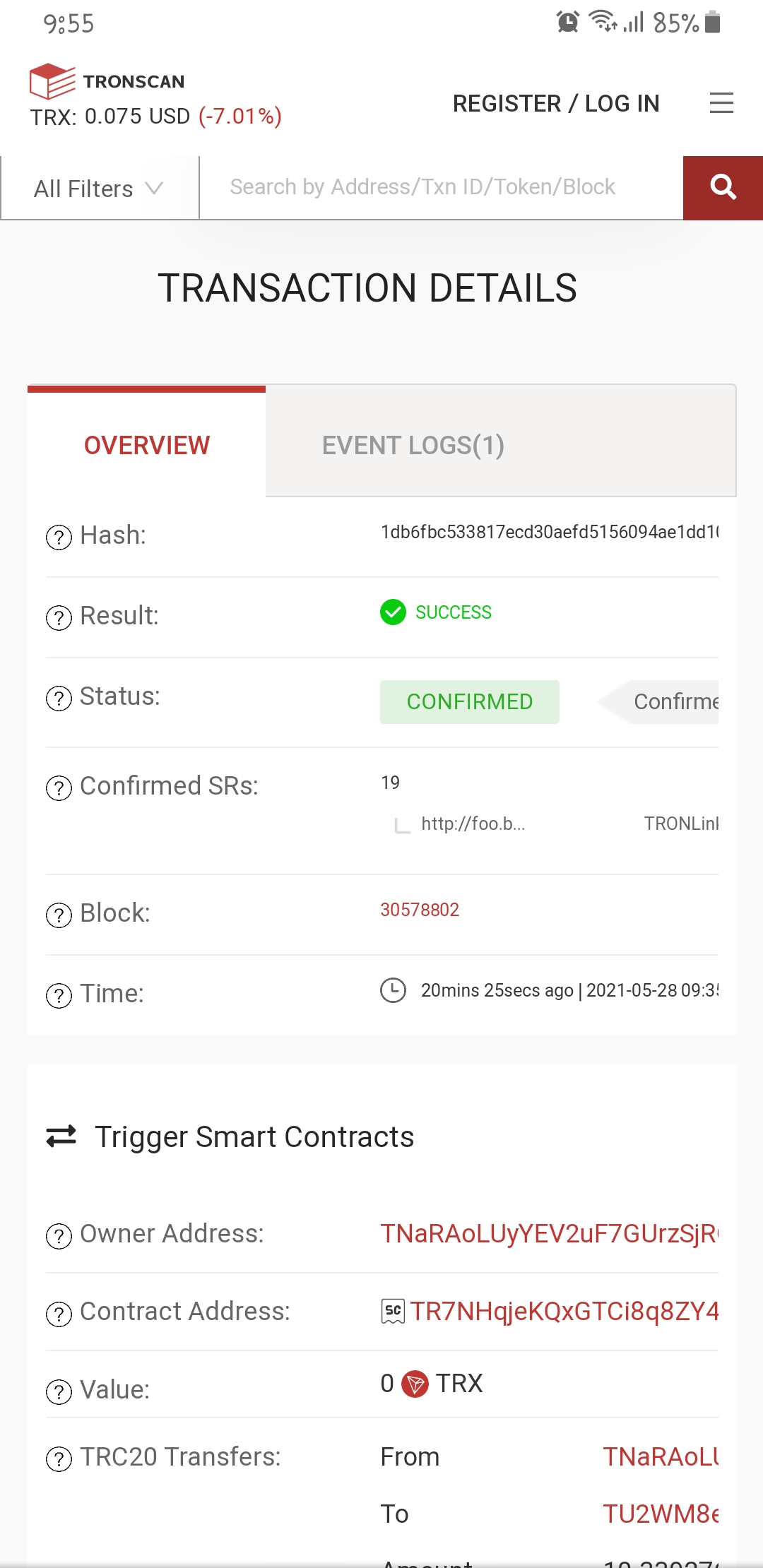This screenshot has width=763, height=1568.
Task: Open the Owner Address link
Action: (x=549, y=1234)
